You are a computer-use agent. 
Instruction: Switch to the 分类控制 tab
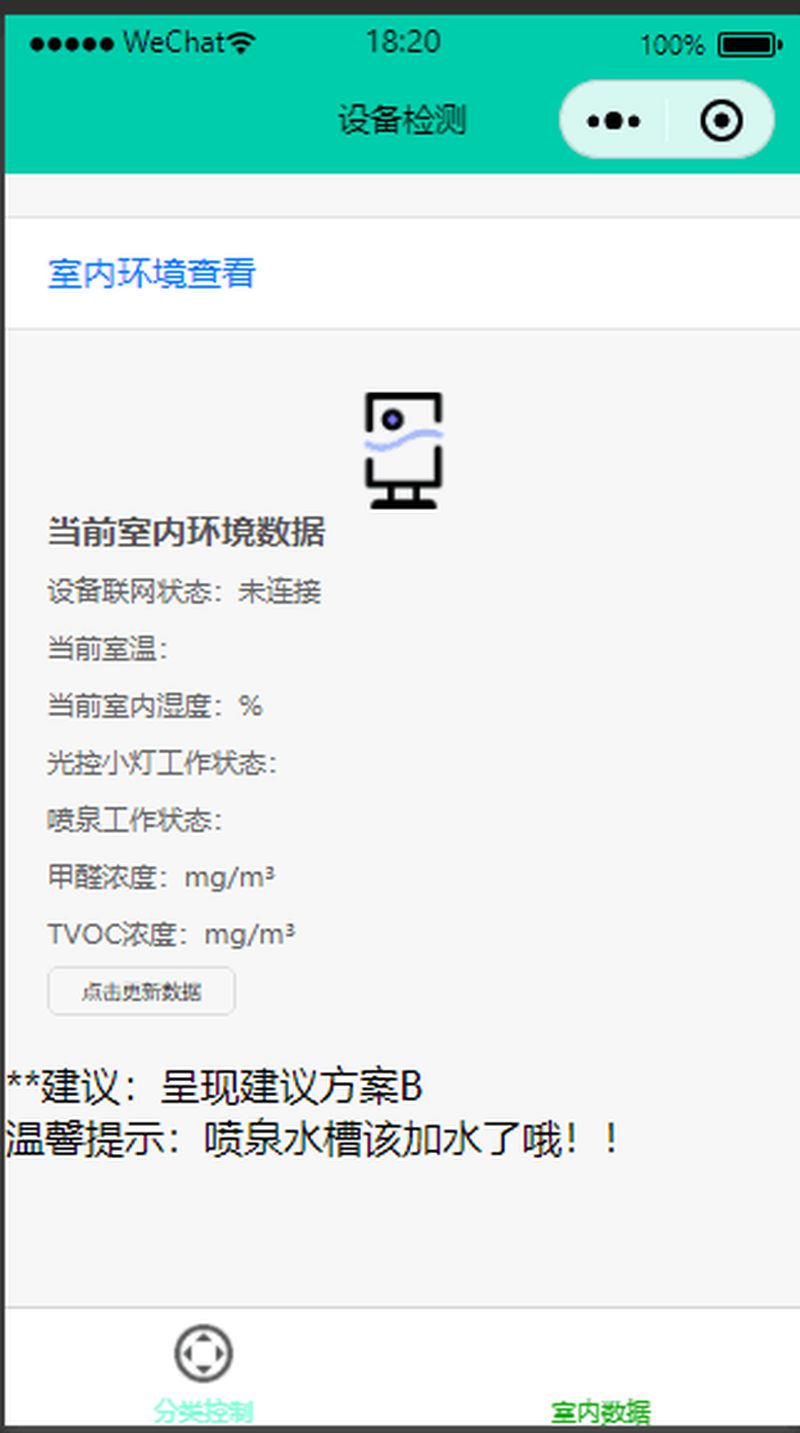203,1372
